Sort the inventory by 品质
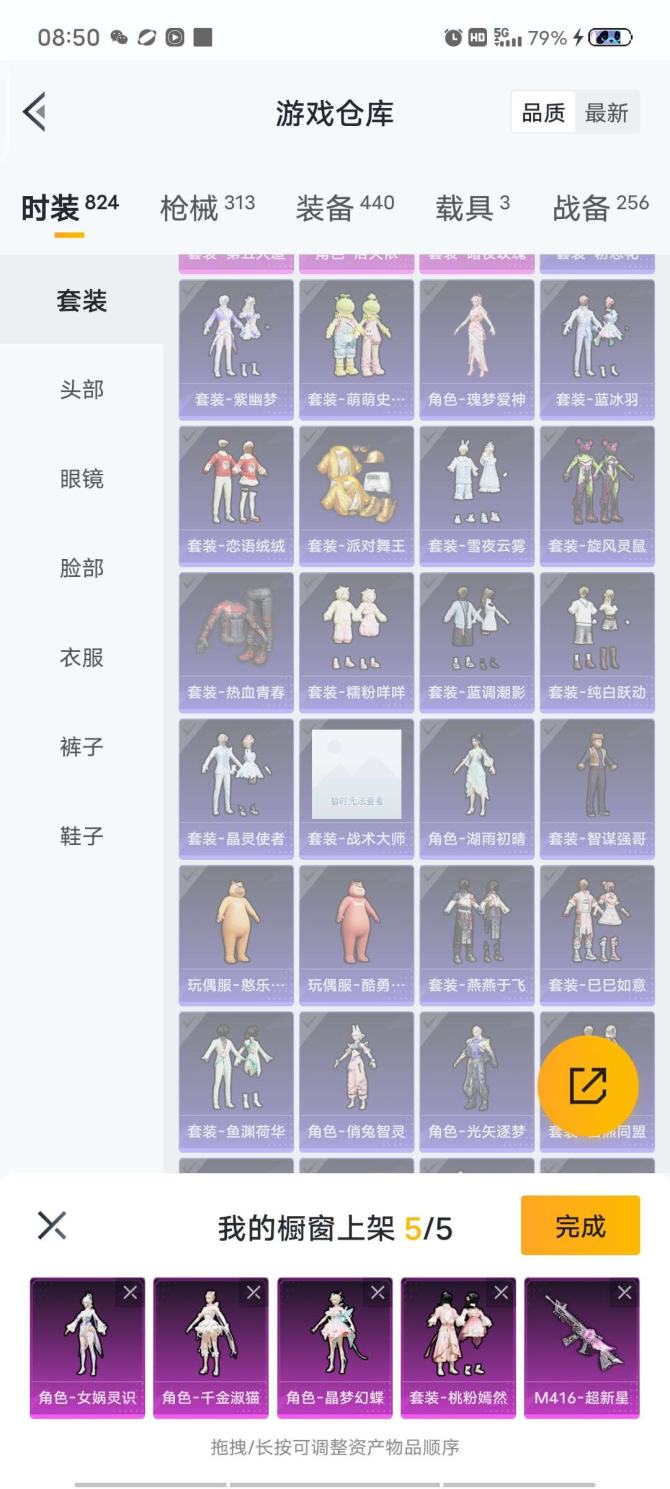 pyautogui.click(x=543, y=113)
